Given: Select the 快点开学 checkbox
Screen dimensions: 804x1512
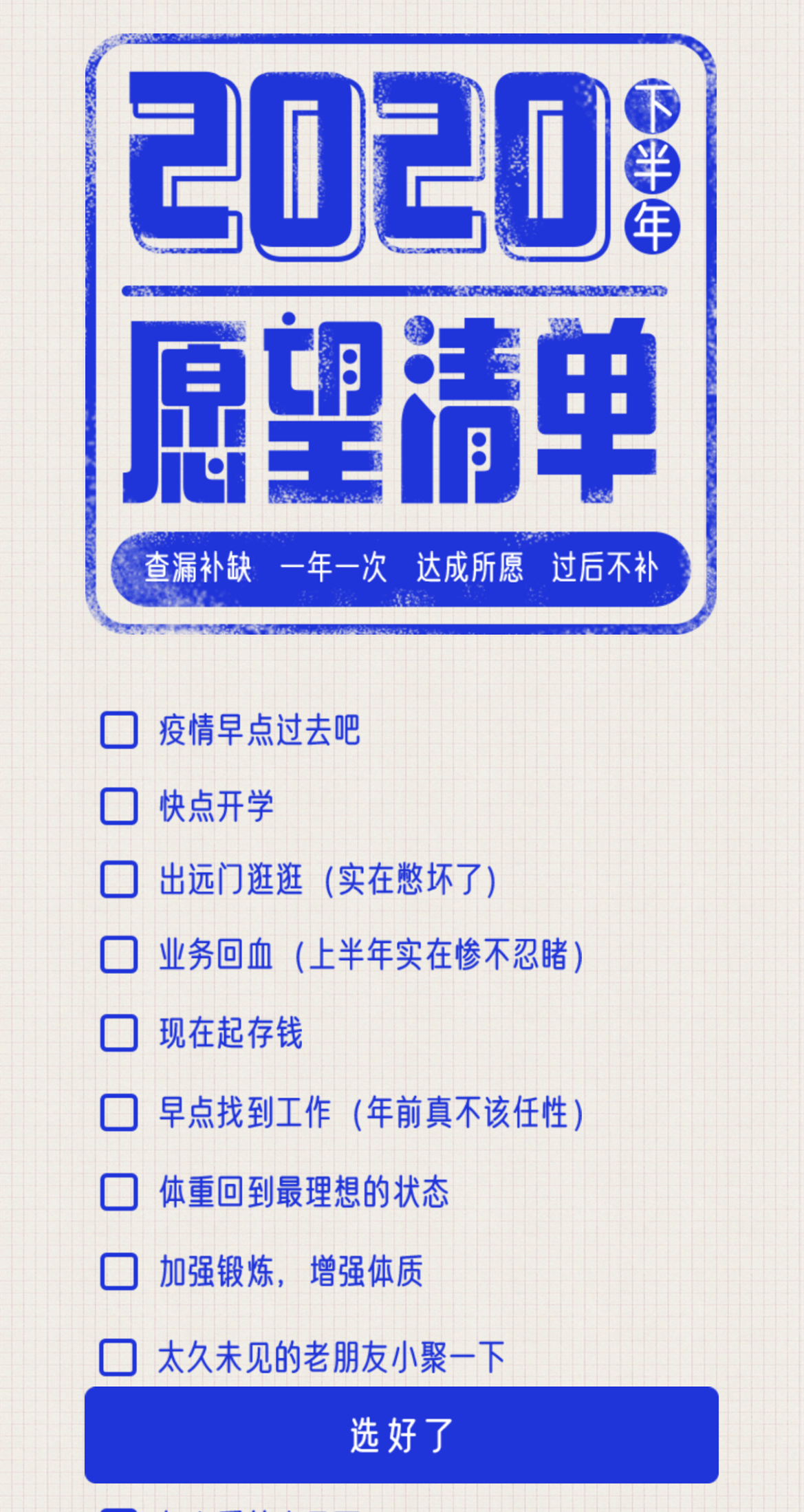Looking at the screenshot, I should pyautogui.click(x=119, y=806).
